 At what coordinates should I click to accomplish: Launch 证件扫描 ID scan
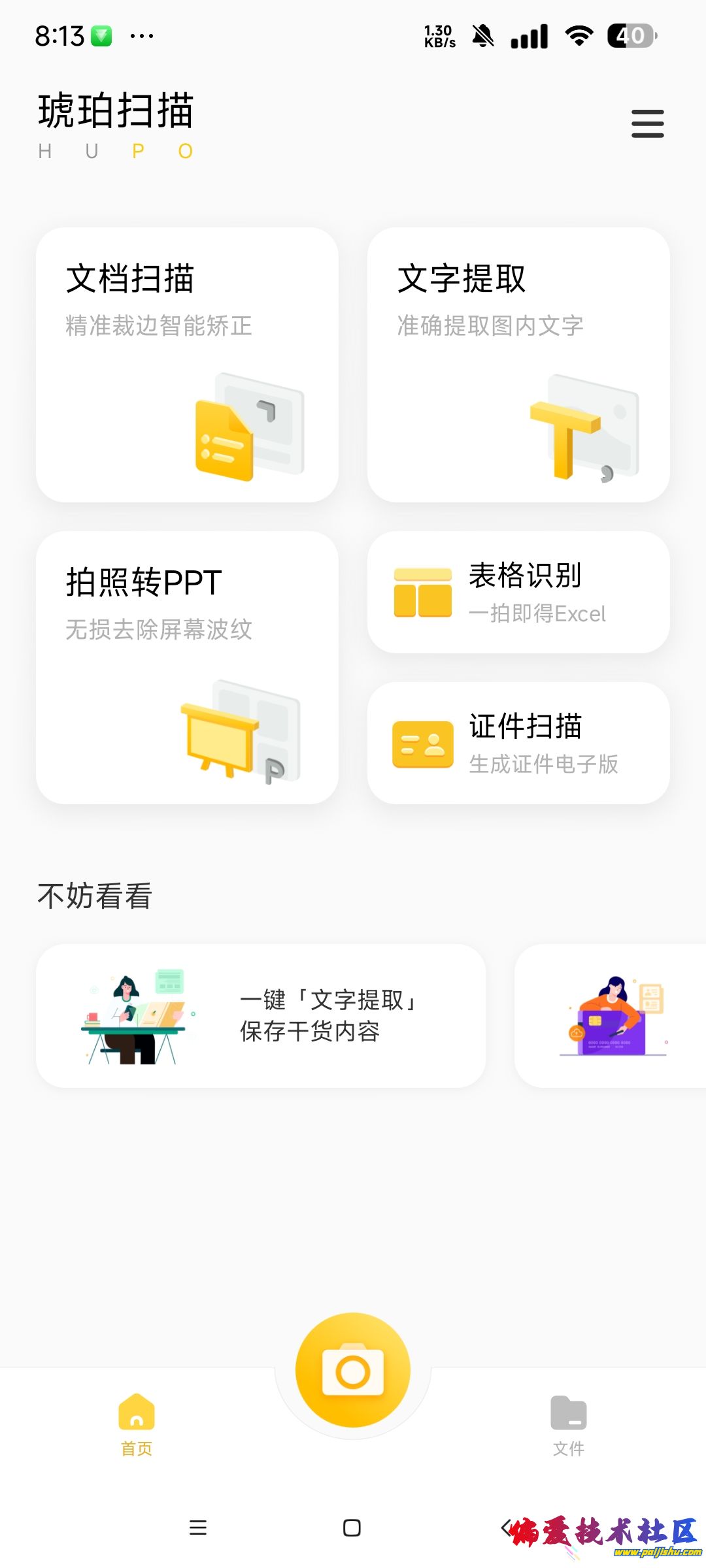(518, 743)
